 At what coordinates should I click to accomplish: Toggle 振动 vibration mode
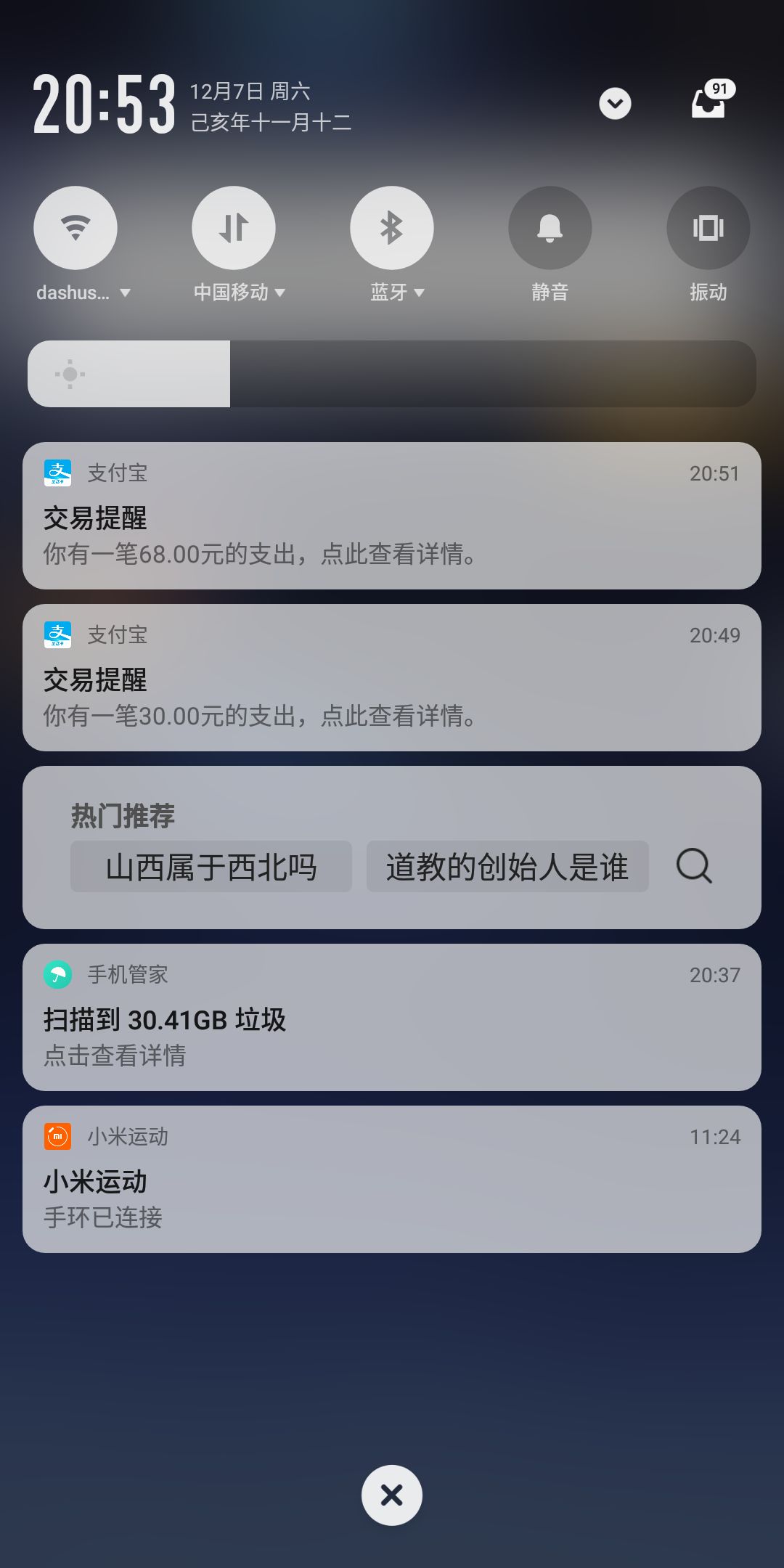pyautogui.click(x=708, y=227)
